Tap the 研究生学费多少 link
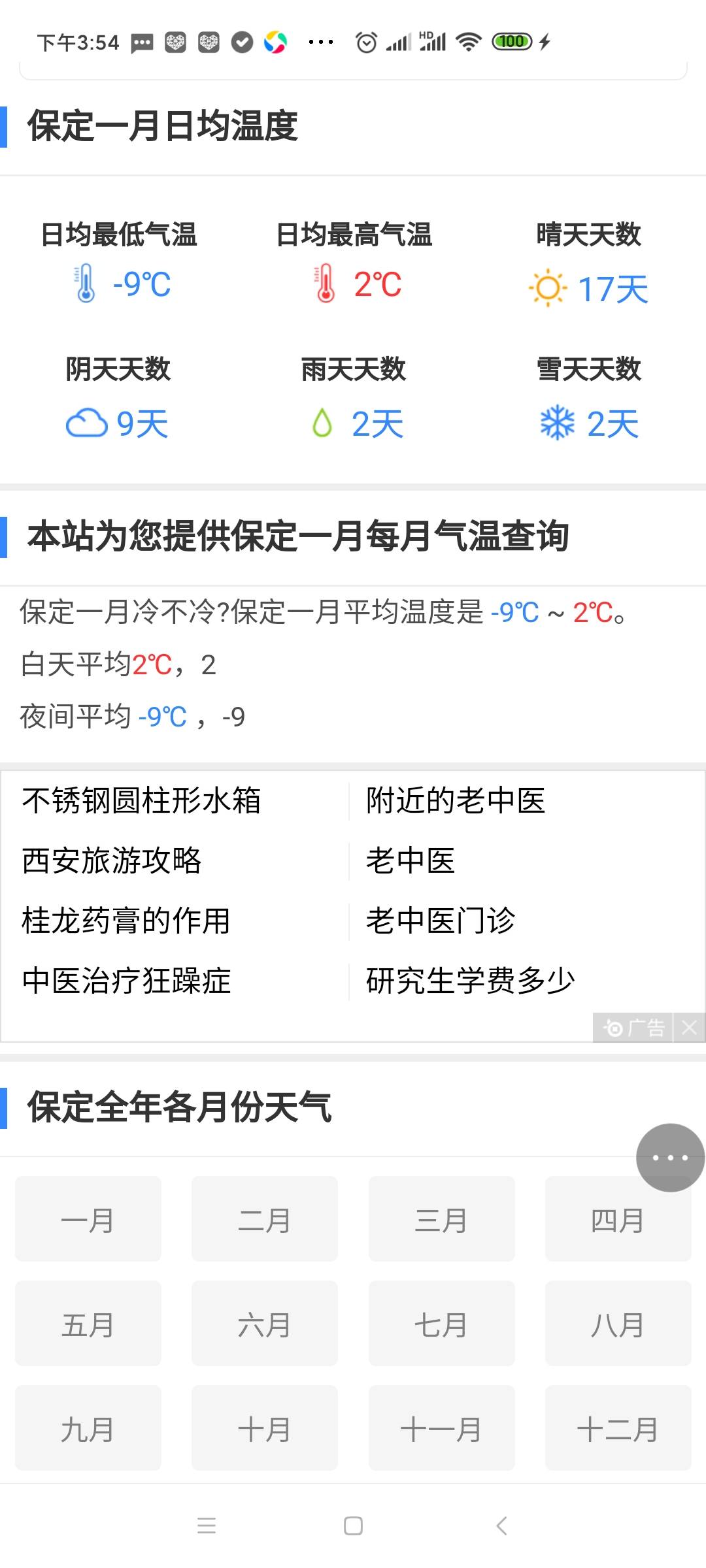706x1568 pixels. [471, 981]
